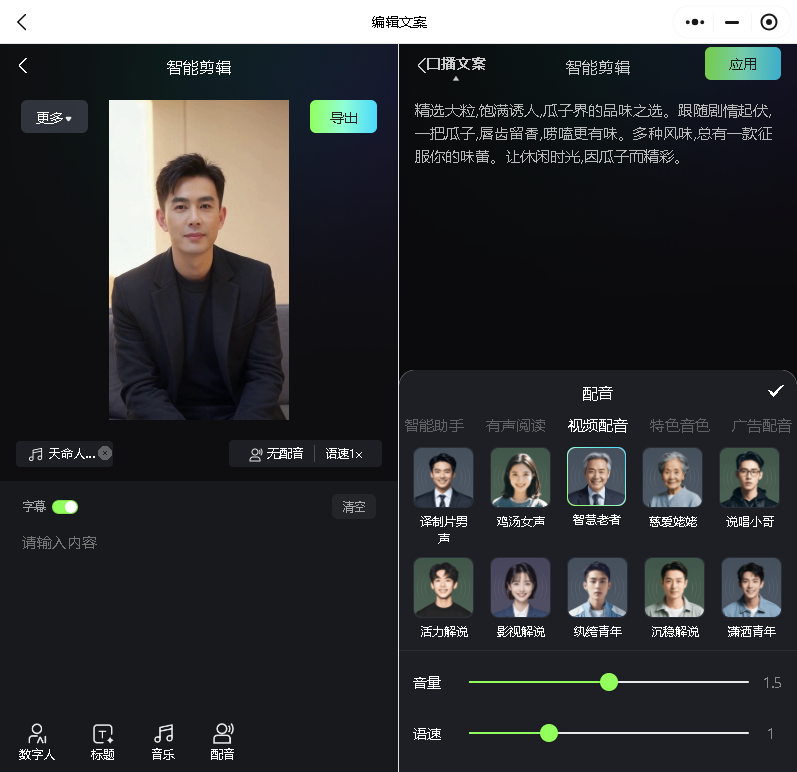Choose the 慈爱姥姥 voice
The width and height of the screenshot is (797, 772).
point(672,478)
